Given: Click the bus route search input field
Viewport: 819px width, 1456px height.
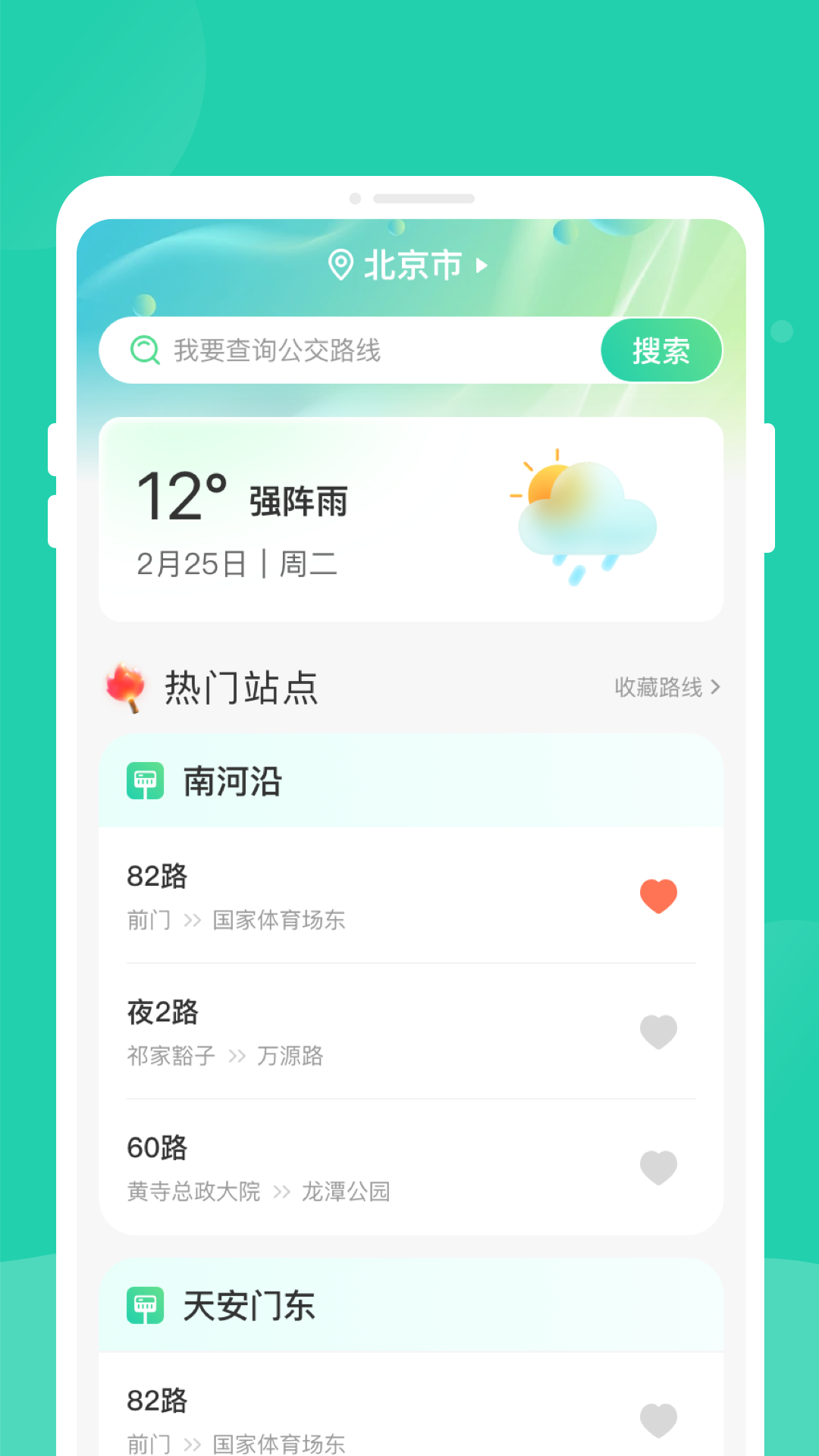Looking at the screenshot, I should point(341,350).
